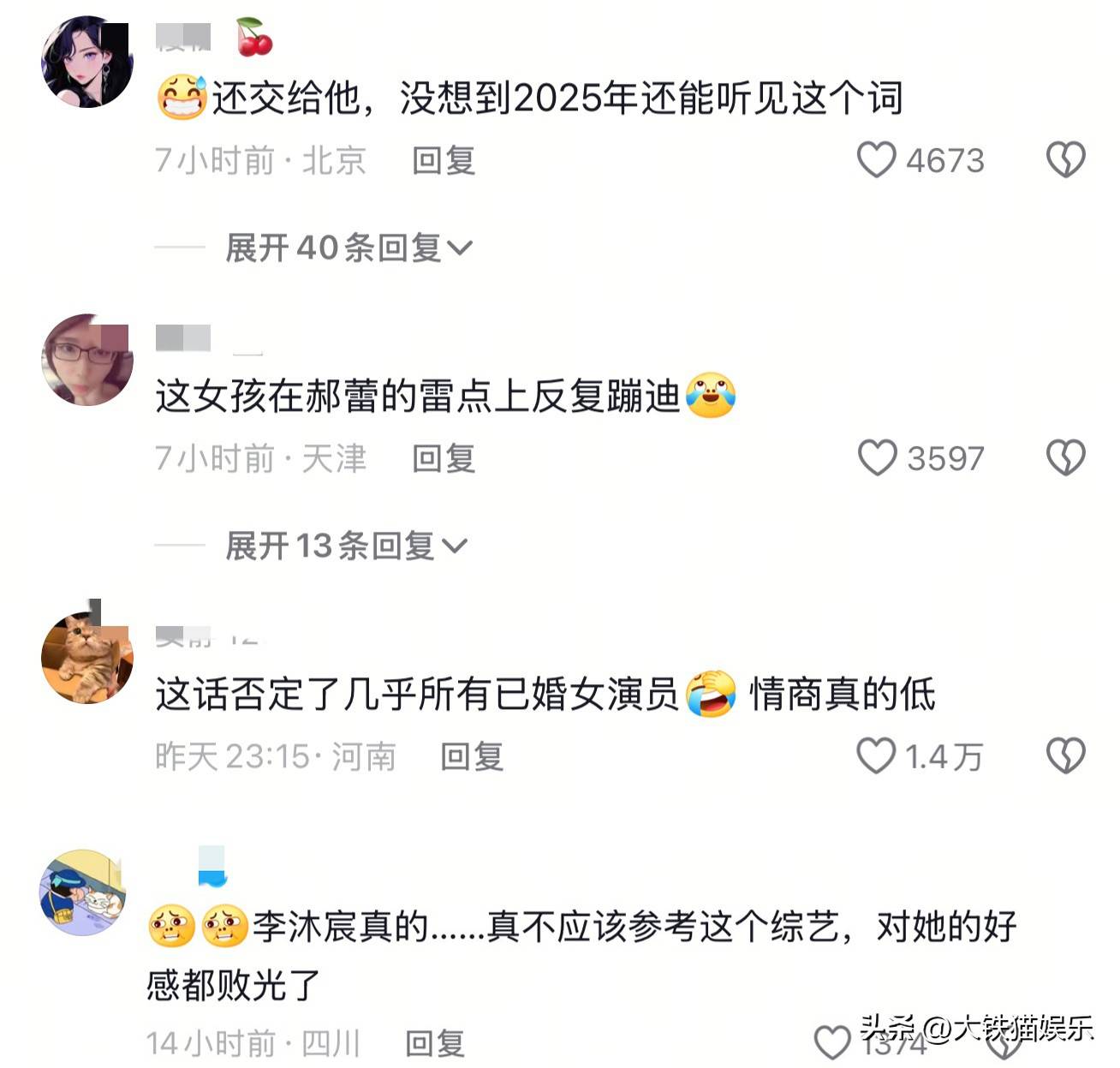Like the comment from 四川

point(831,1043)
